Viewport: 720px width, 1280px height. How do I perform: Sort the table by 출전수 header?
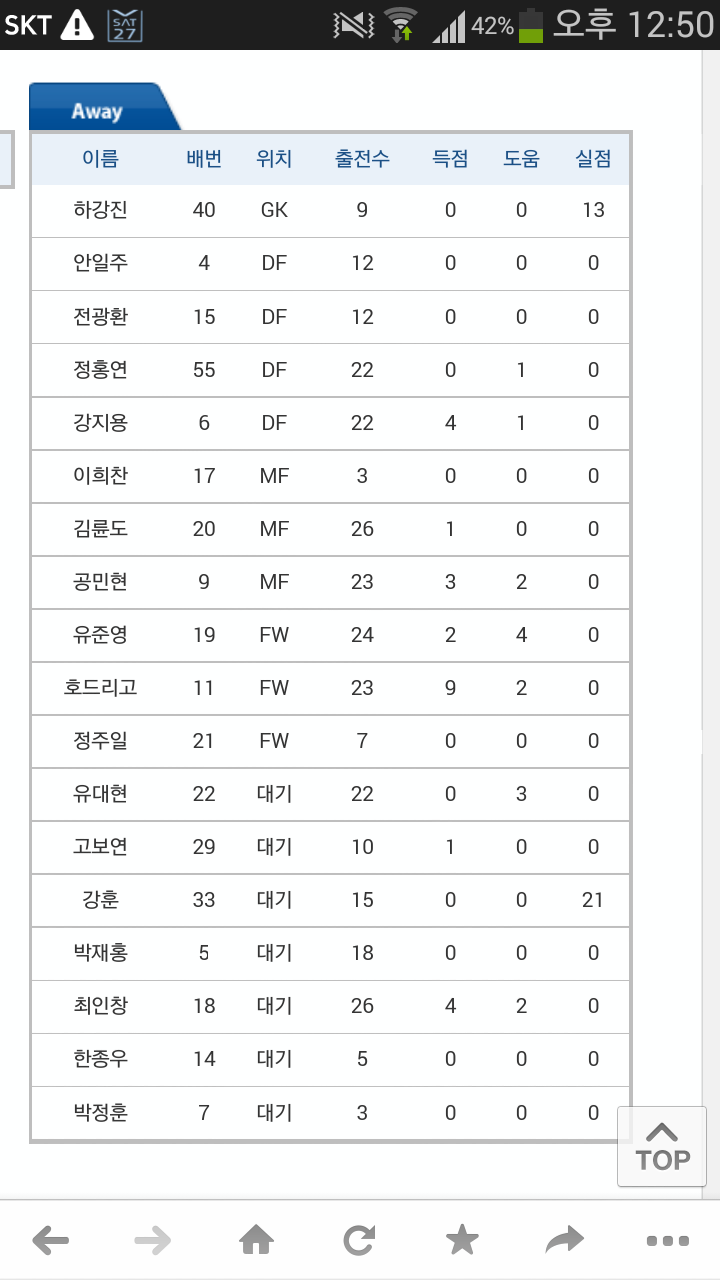(x=361, y=159)
